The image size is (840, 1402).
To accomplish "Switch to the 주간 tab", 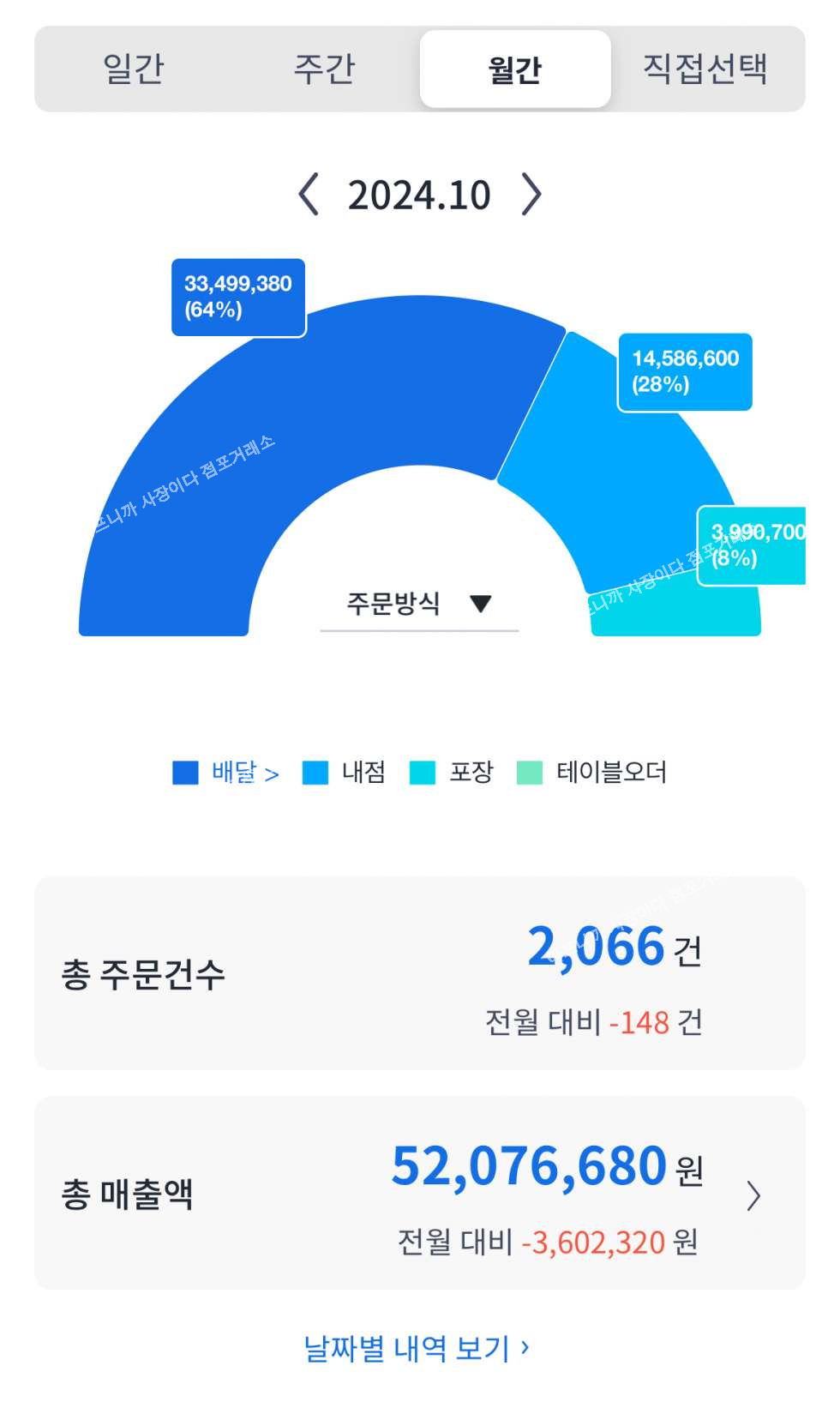I will (324, 69).
